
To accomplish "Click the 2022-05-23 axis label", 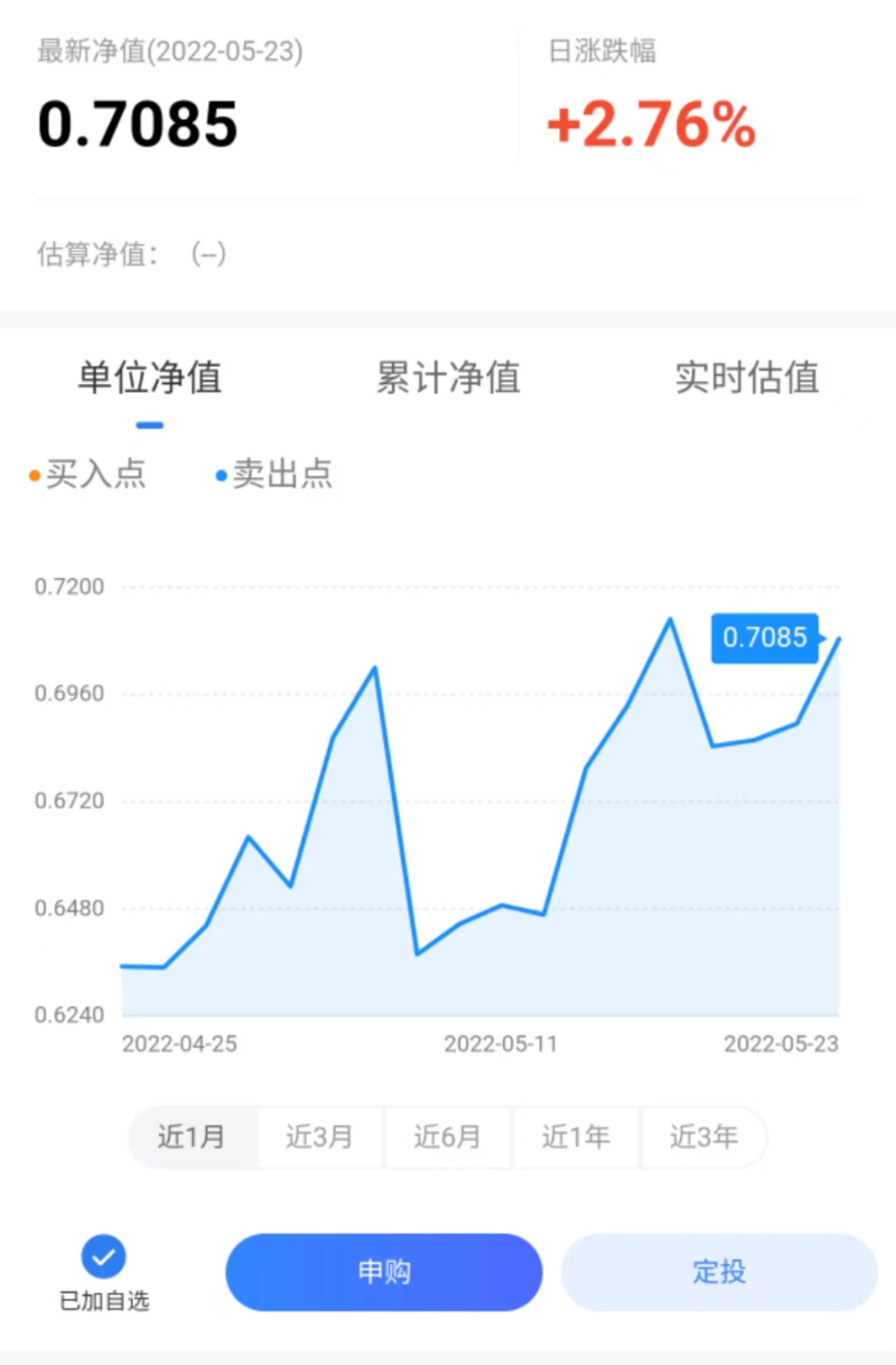I will (x=781, y=1044).
